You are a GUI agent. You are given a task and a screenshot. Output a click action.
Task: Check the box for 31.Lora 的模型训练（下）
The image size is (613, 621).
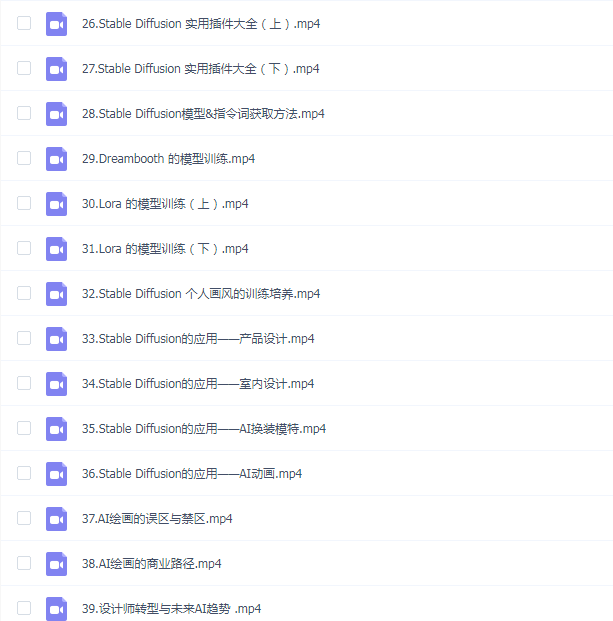pyautogui.click(x=24, y=249)
